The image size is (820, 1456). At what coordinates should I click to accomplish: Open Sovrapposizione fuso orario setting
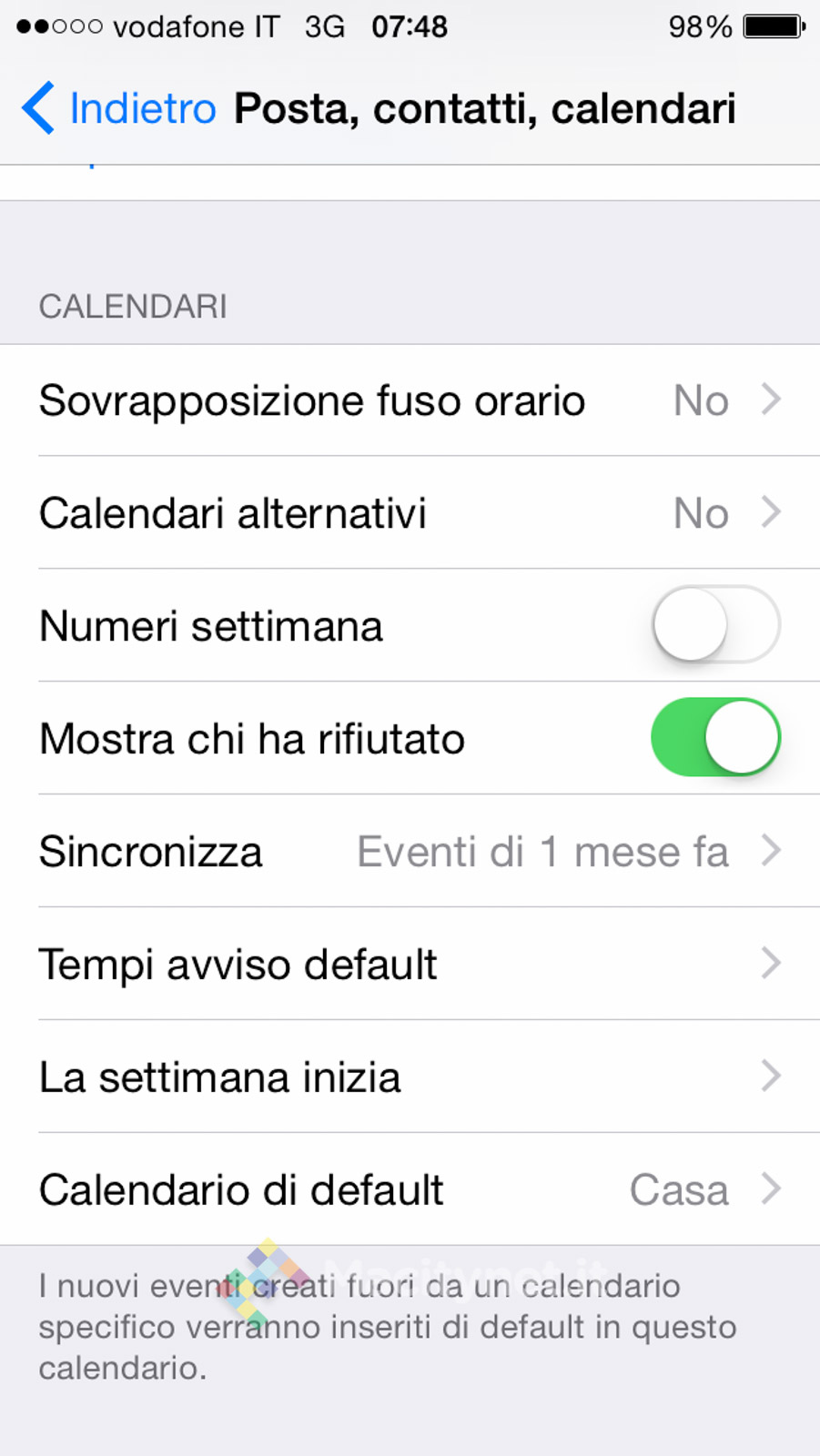pyautogui.click(x=410, y=400)
